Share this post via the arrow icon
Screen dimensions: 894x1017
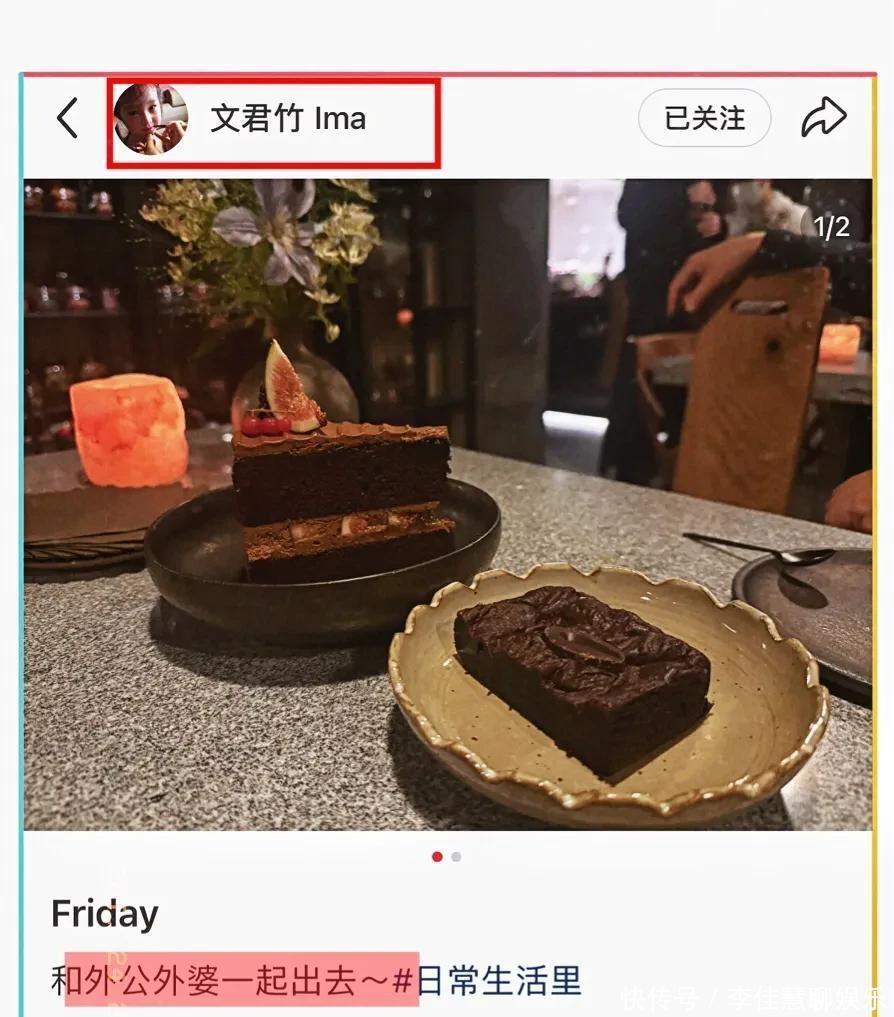(x=823, y=118)
